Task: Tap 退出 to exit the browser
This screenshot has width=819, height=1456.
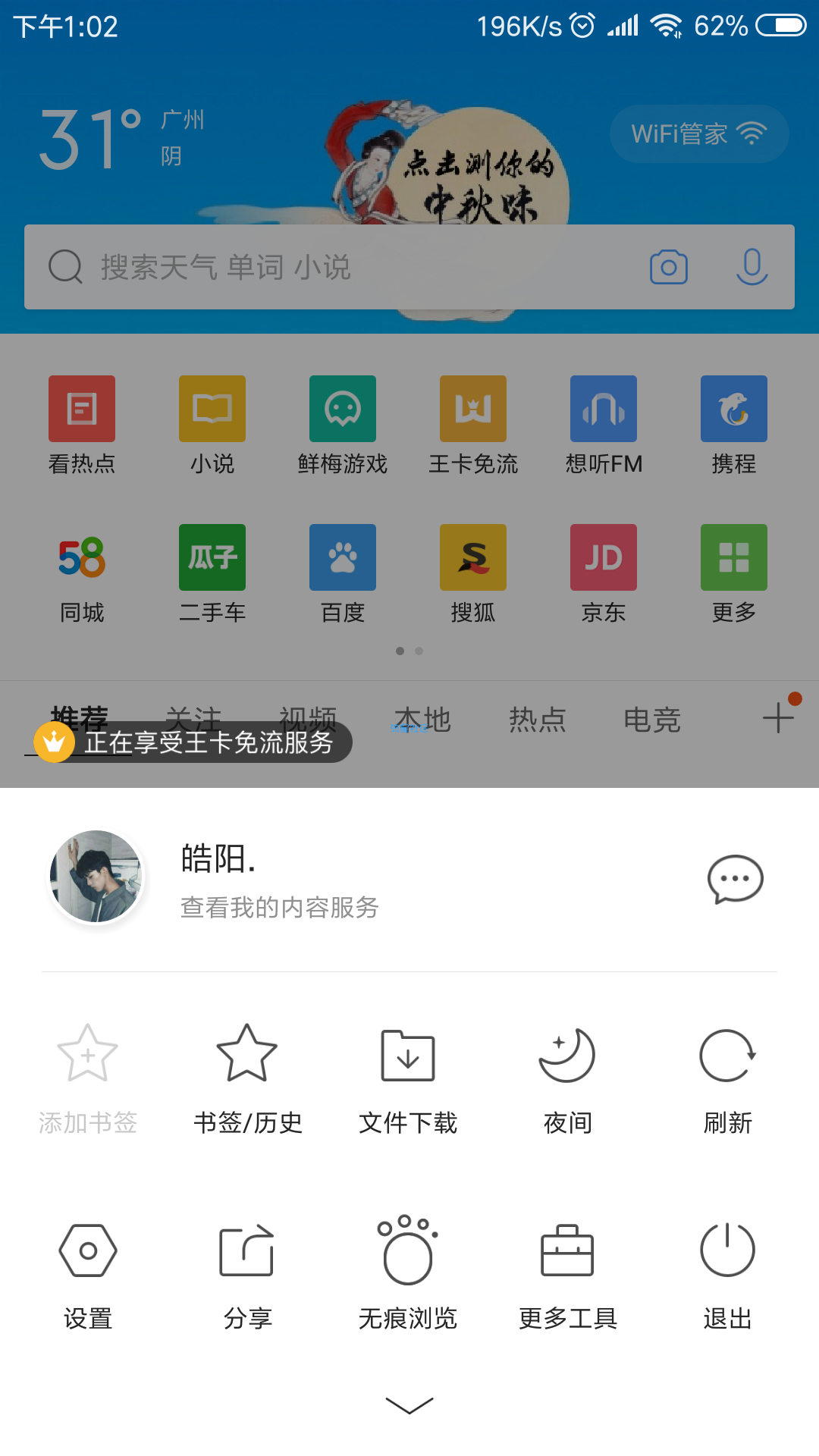Action: click(727, 1274)
